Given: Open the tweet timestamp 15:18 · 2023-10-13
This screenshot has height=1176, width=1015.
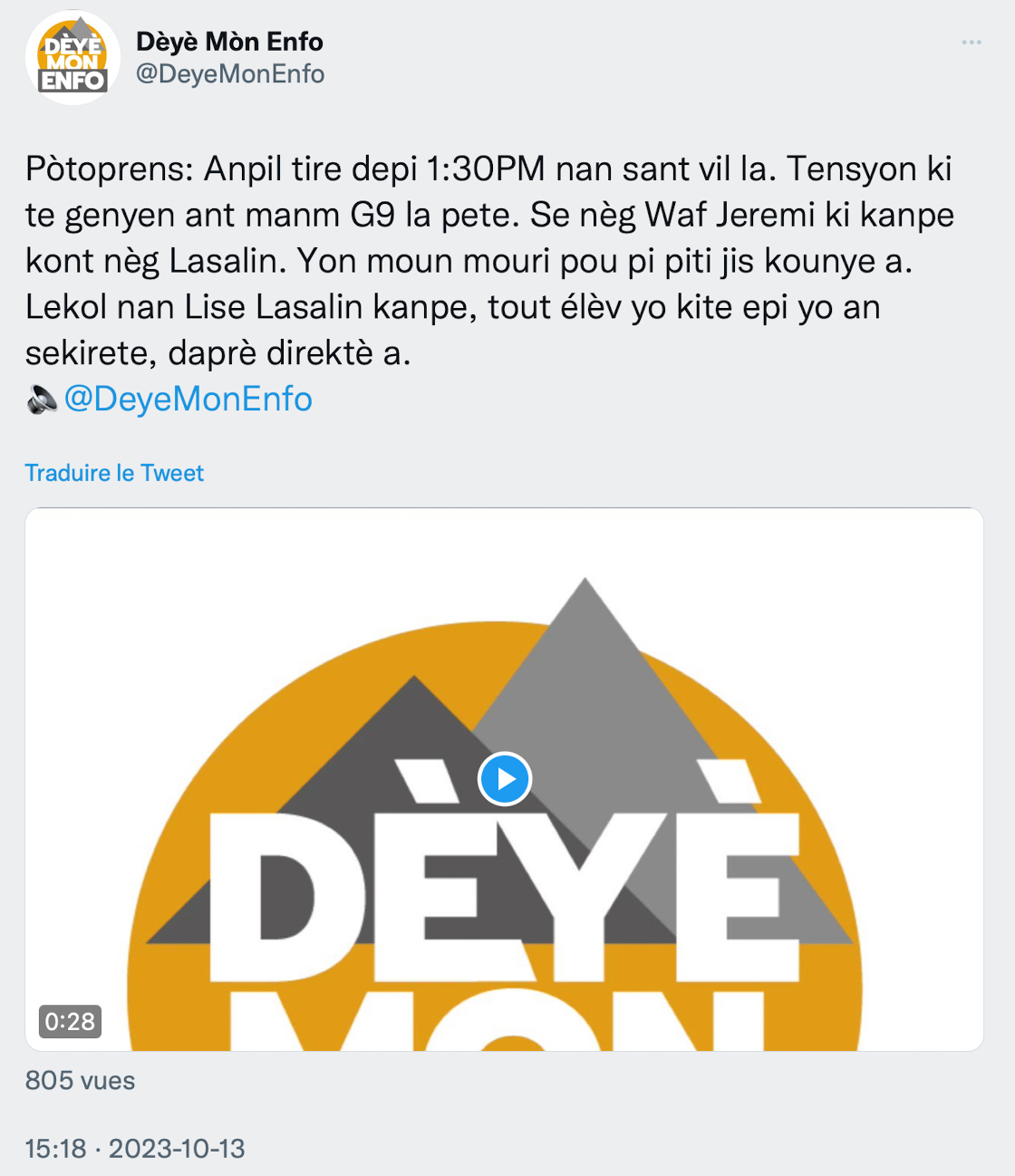Looking at the screenshot, I should tap(135, 1149).
